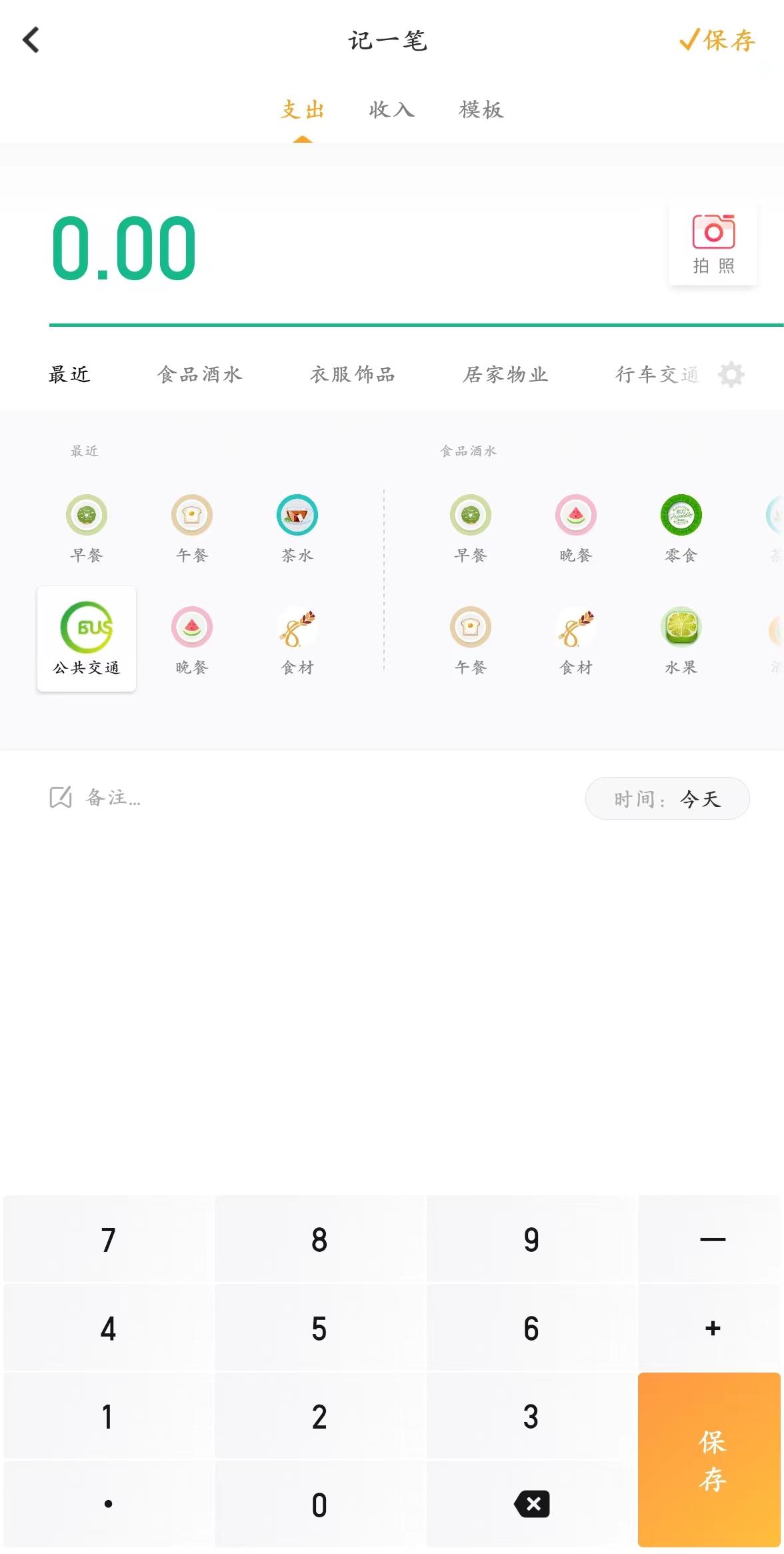Select the 水果 fruit category icon
Image resolution: width=784 pixels, height=1554 pixels.
[x=681, y=627]
